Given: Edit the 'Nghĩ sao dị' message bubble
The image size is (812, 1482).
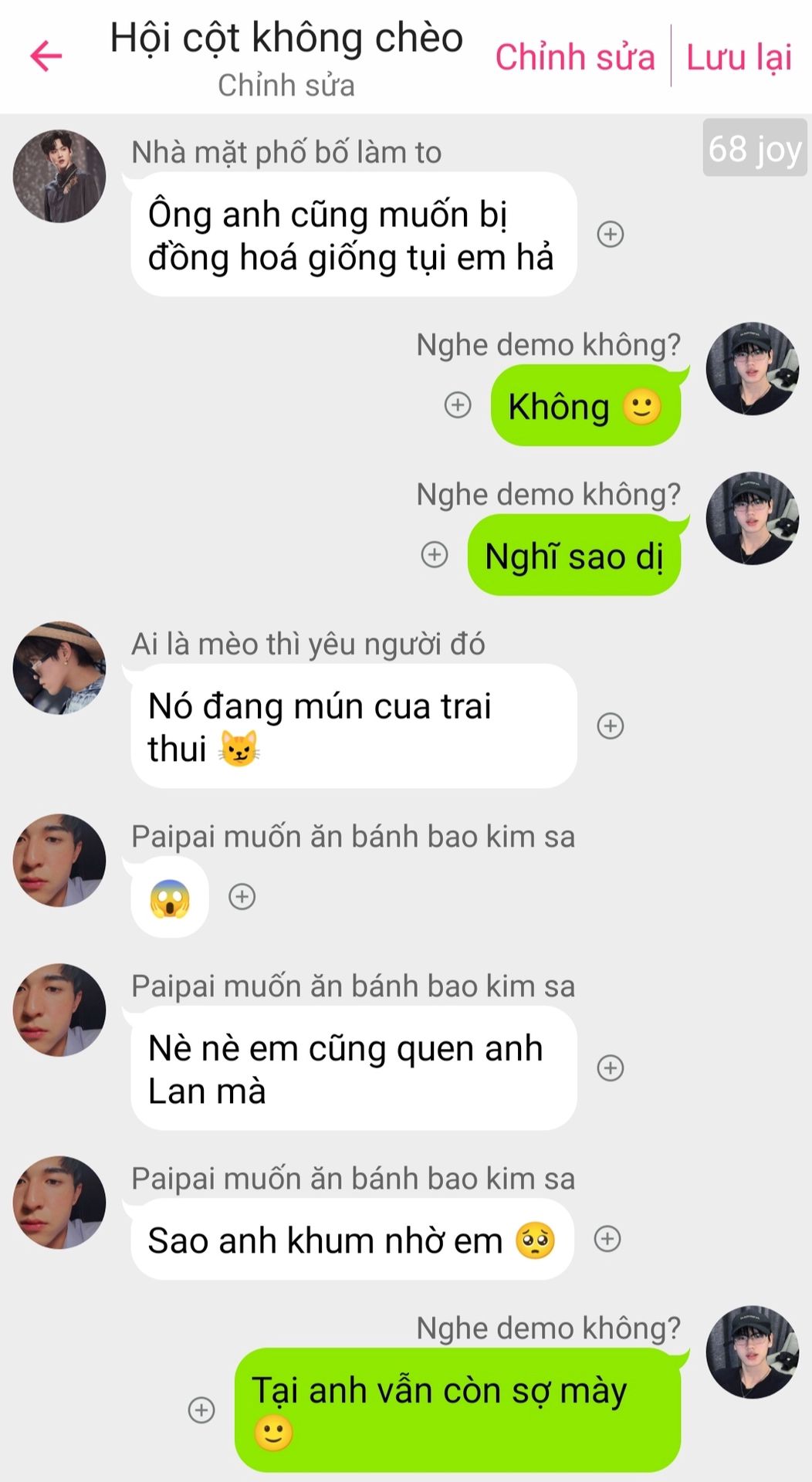Looking at the screenshot, I should coord(573,557).
